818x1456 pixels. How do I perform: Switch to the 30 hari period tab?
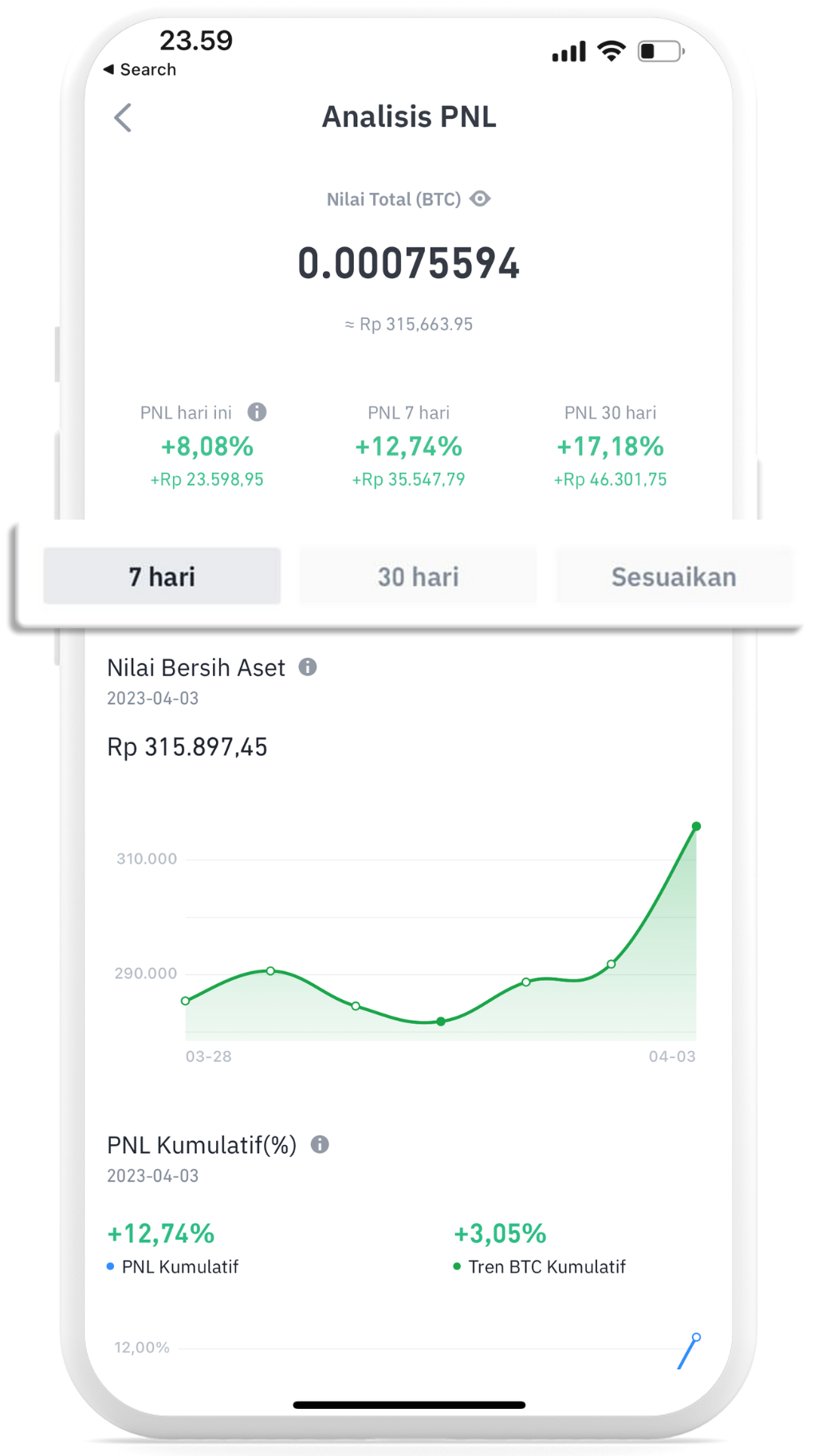[x=418, y=576]
